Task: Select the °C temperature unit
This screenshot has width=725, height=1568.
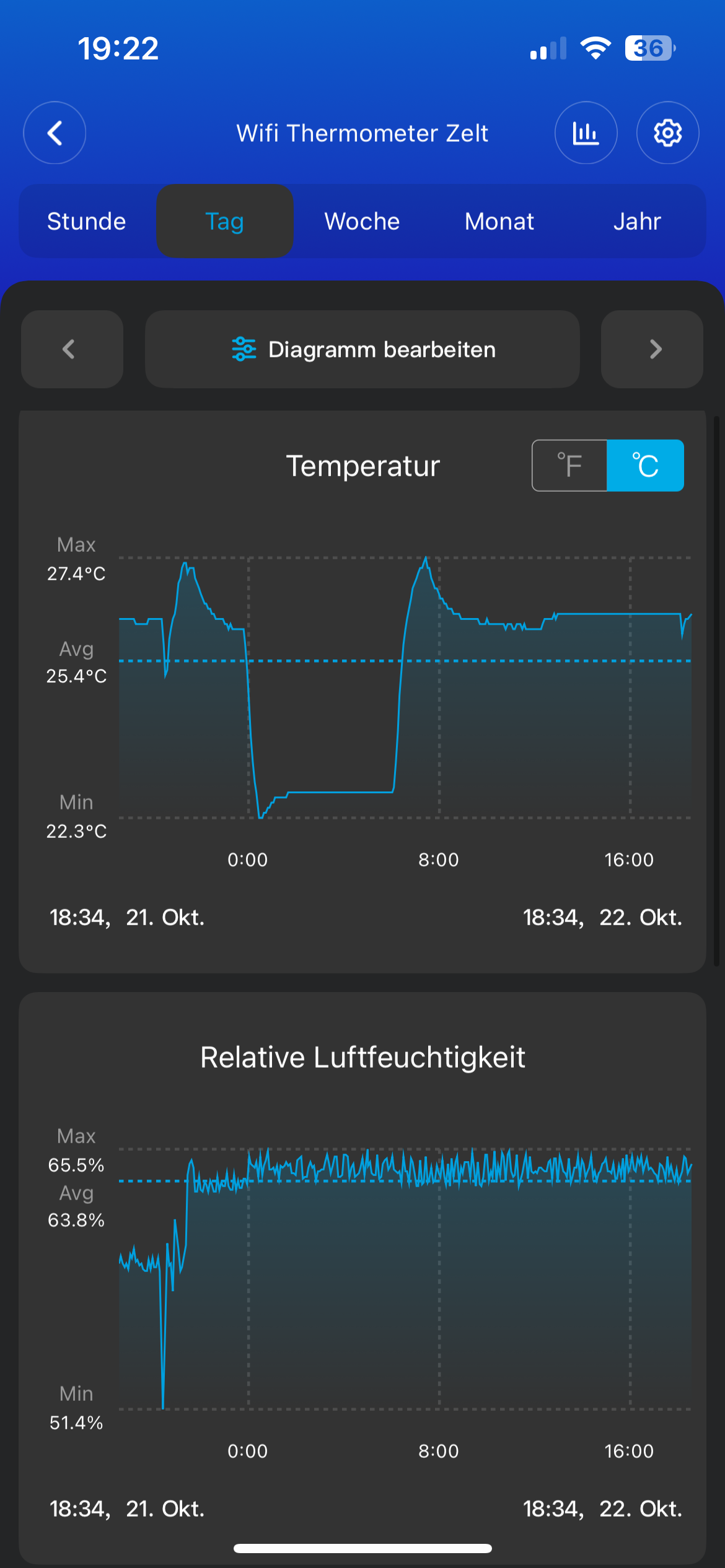Action: pos(645,466)
